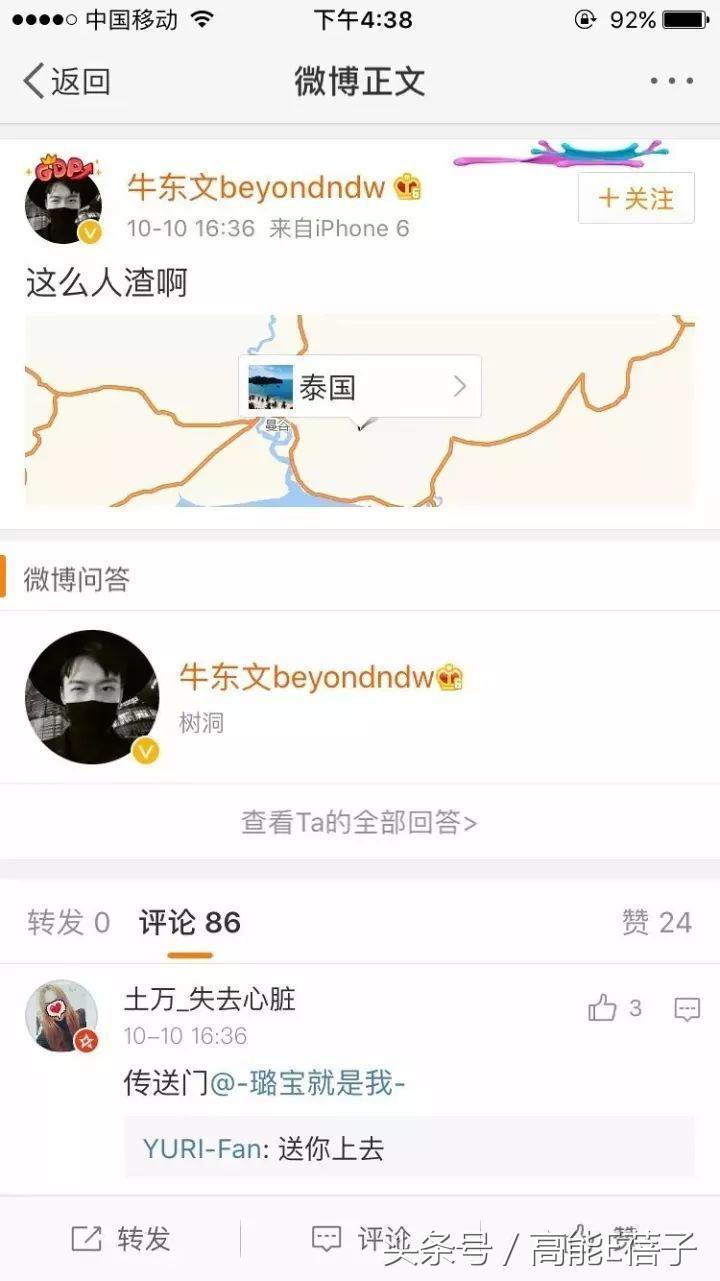View all answers via 查看Ta的全部回答
Viewport: 720px width, 1281px height.
click(360, 822)
